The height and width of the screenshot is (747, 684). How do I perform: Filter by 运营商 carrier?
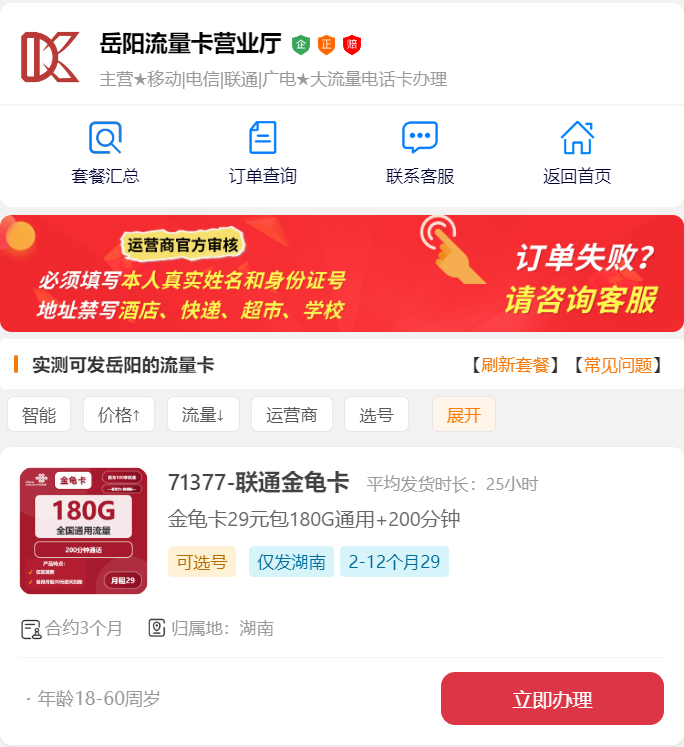pyautogui.click(x=291, y=415)
